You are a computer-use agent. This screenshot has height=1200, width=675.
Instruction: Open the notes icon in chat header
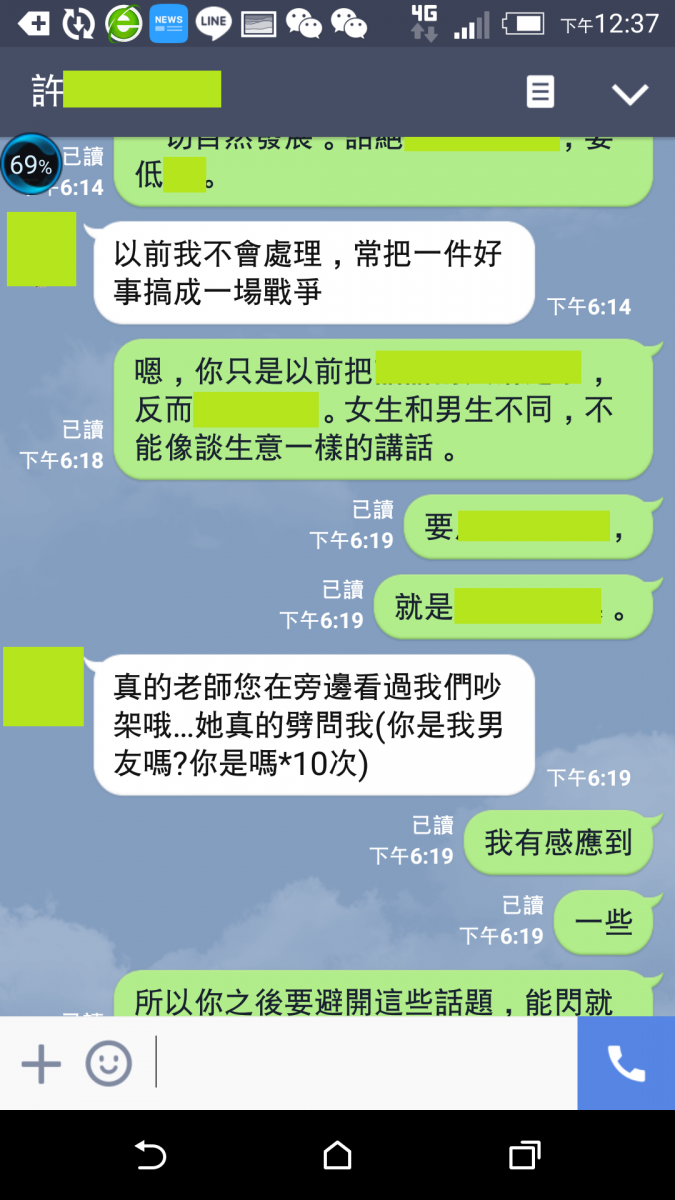[540, 93]
